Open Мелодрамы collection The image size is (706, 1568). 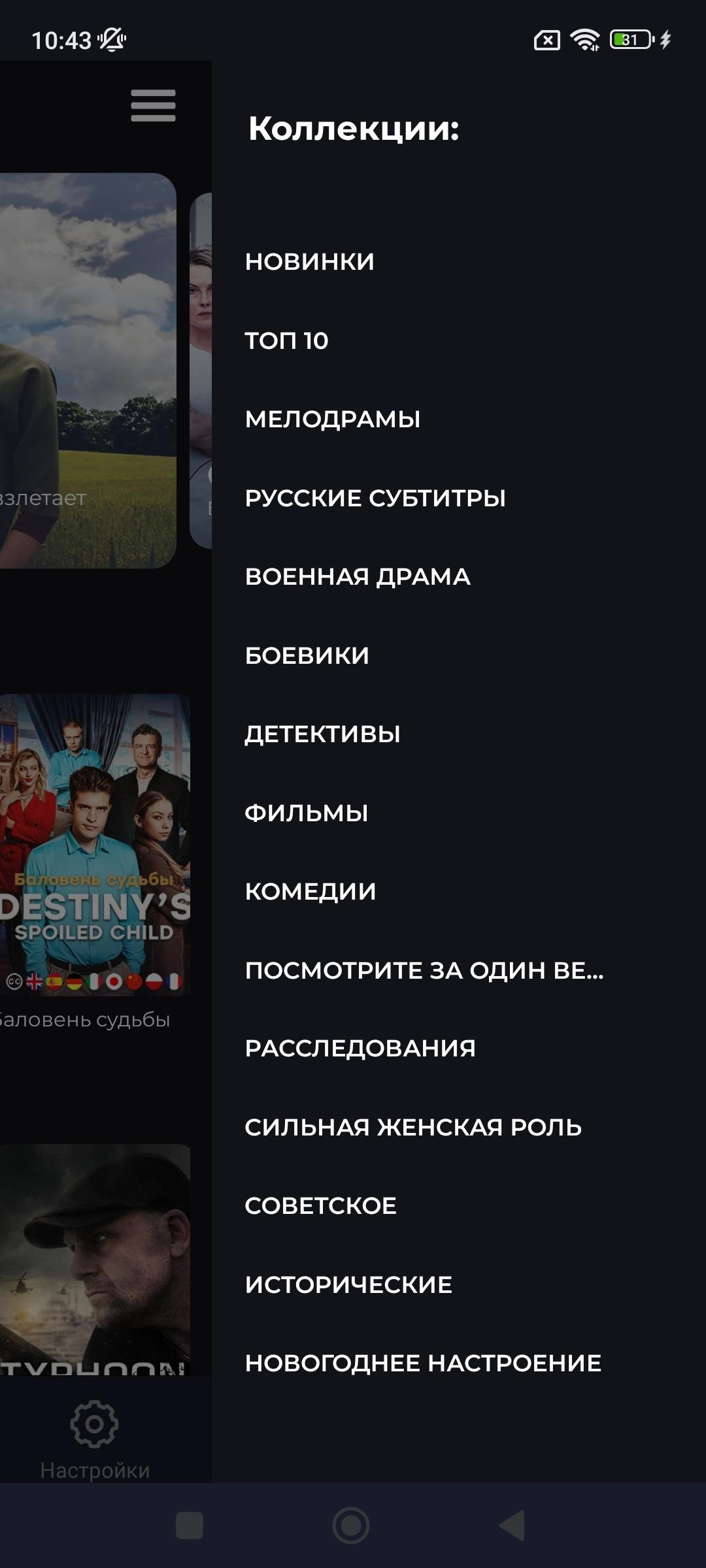tap(332, 419)
